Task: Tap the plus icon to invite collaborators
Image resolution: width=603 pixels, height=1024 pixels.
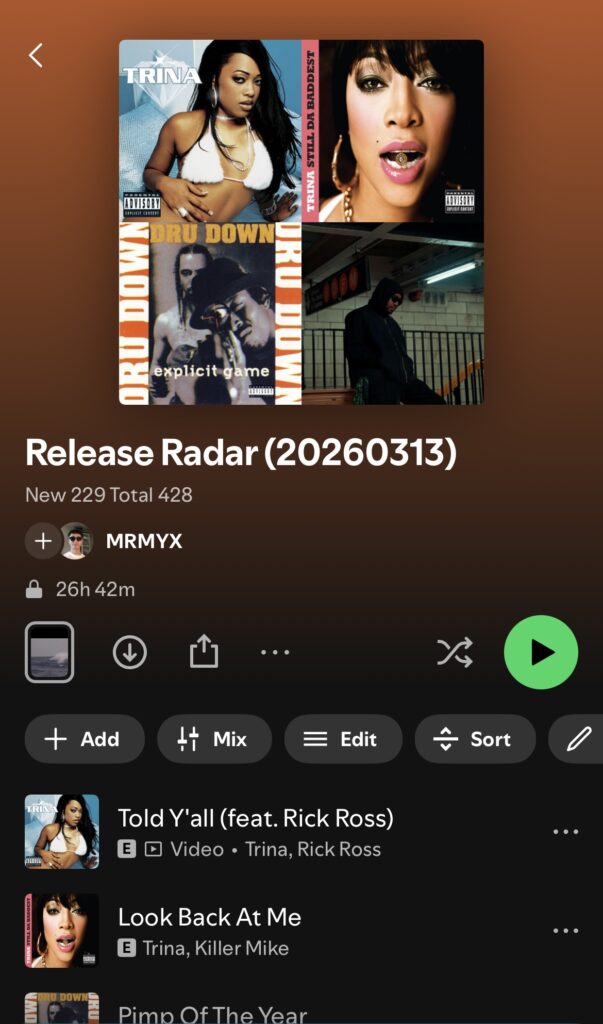Action: coord(43,541)
